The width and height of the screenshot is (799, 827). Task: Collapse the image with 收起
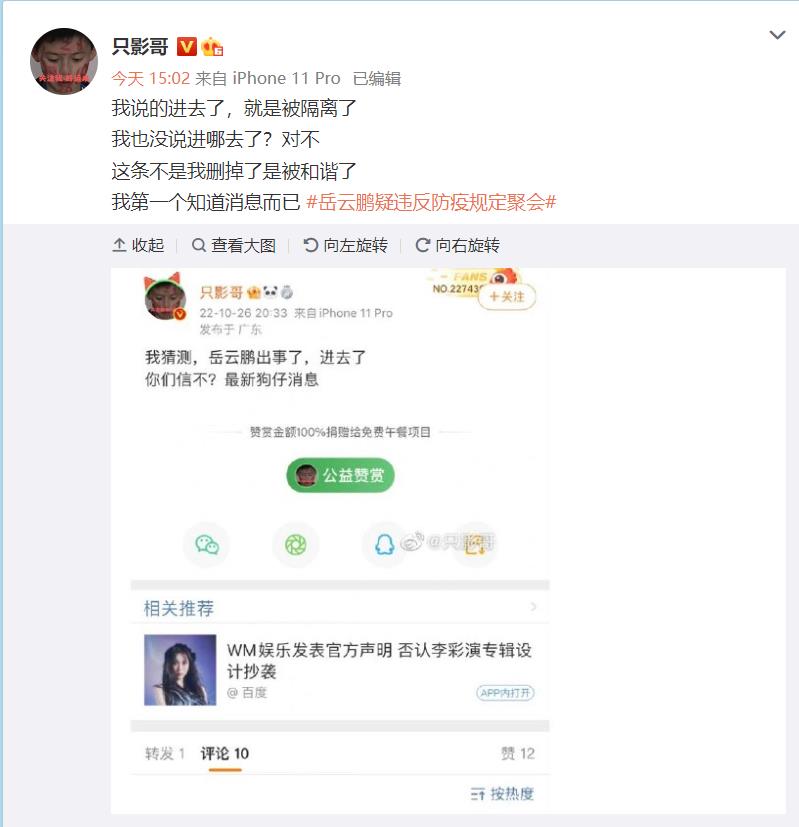(x=138, y=245)
